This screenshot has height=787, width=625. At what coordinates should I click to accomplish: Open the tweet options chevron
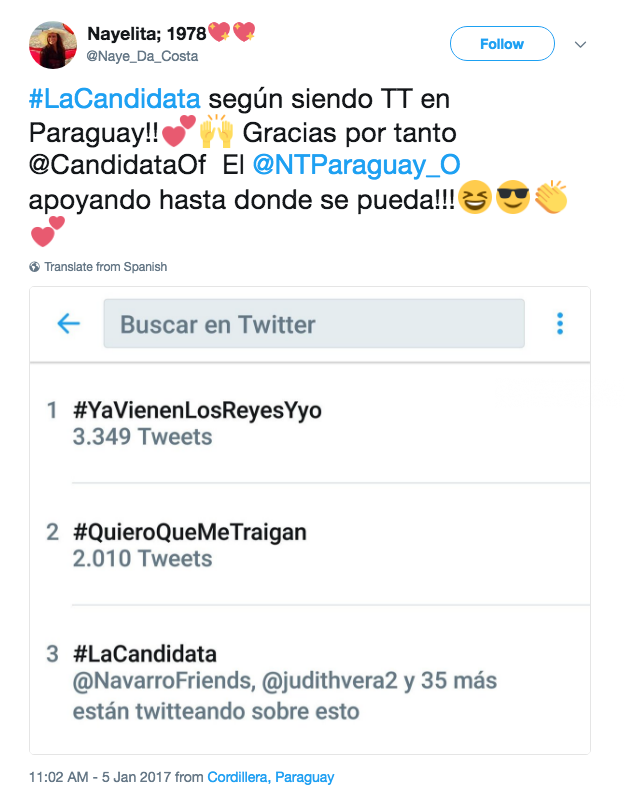point(580,45)
